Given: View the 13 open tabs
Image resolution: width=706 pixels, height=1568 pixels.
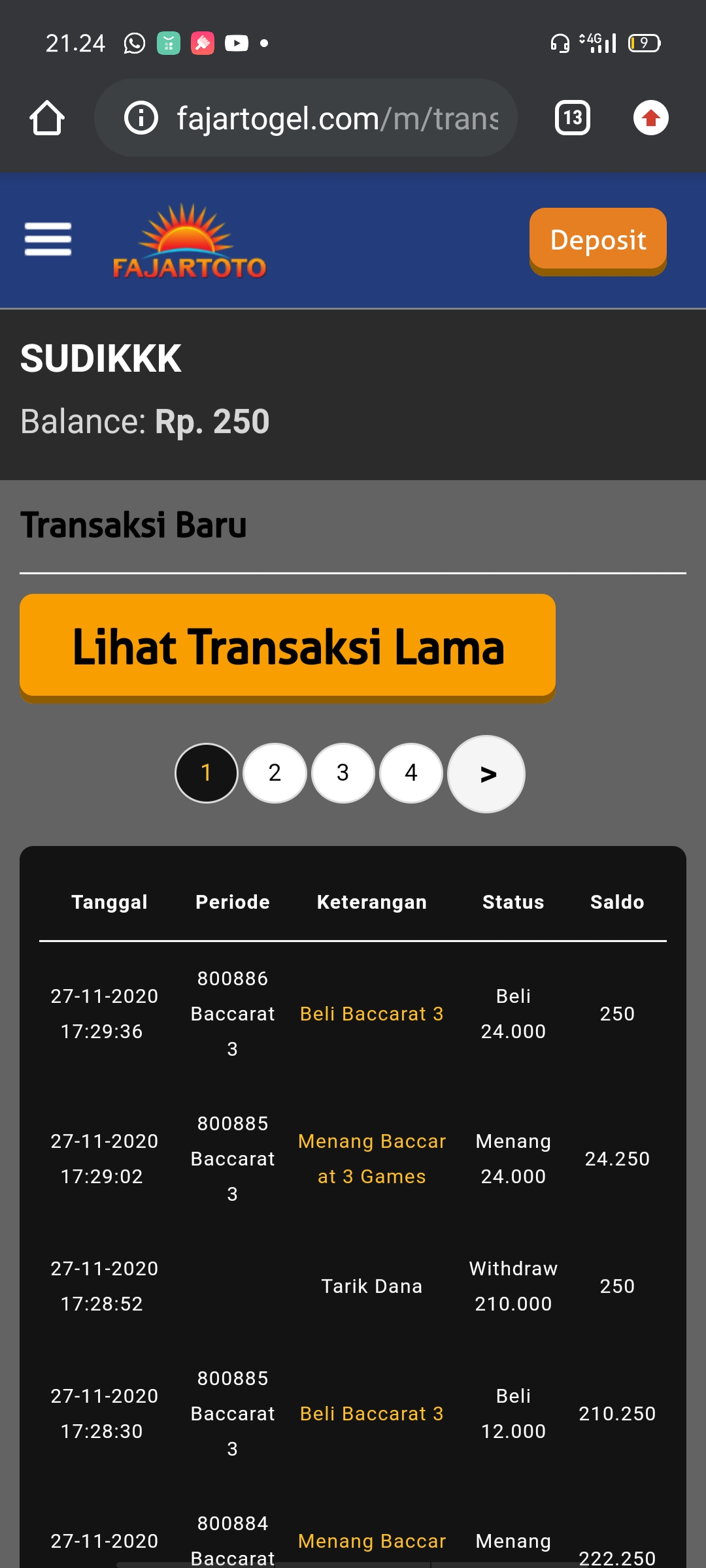Looking at the screenshot, I should tap(573, 118).
